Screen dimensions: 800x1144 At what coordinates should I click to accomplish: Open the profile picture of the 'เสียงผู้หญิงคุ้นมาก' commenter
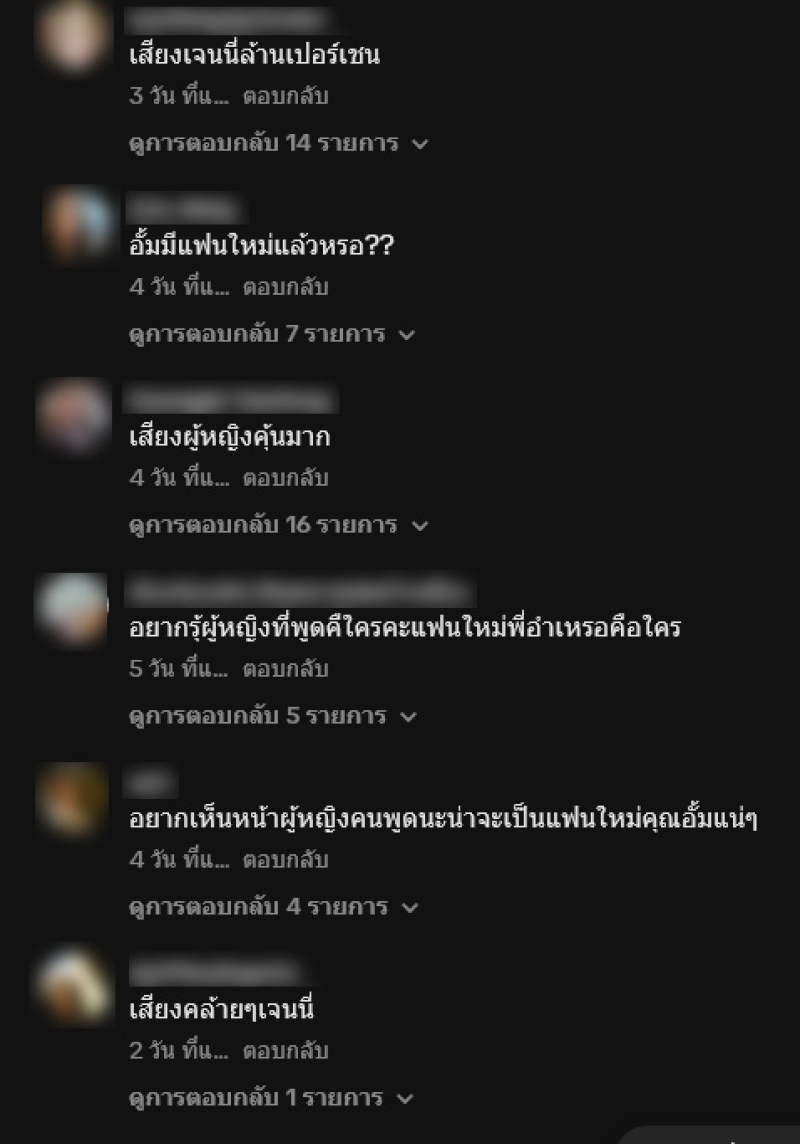(x=73, y=415)
